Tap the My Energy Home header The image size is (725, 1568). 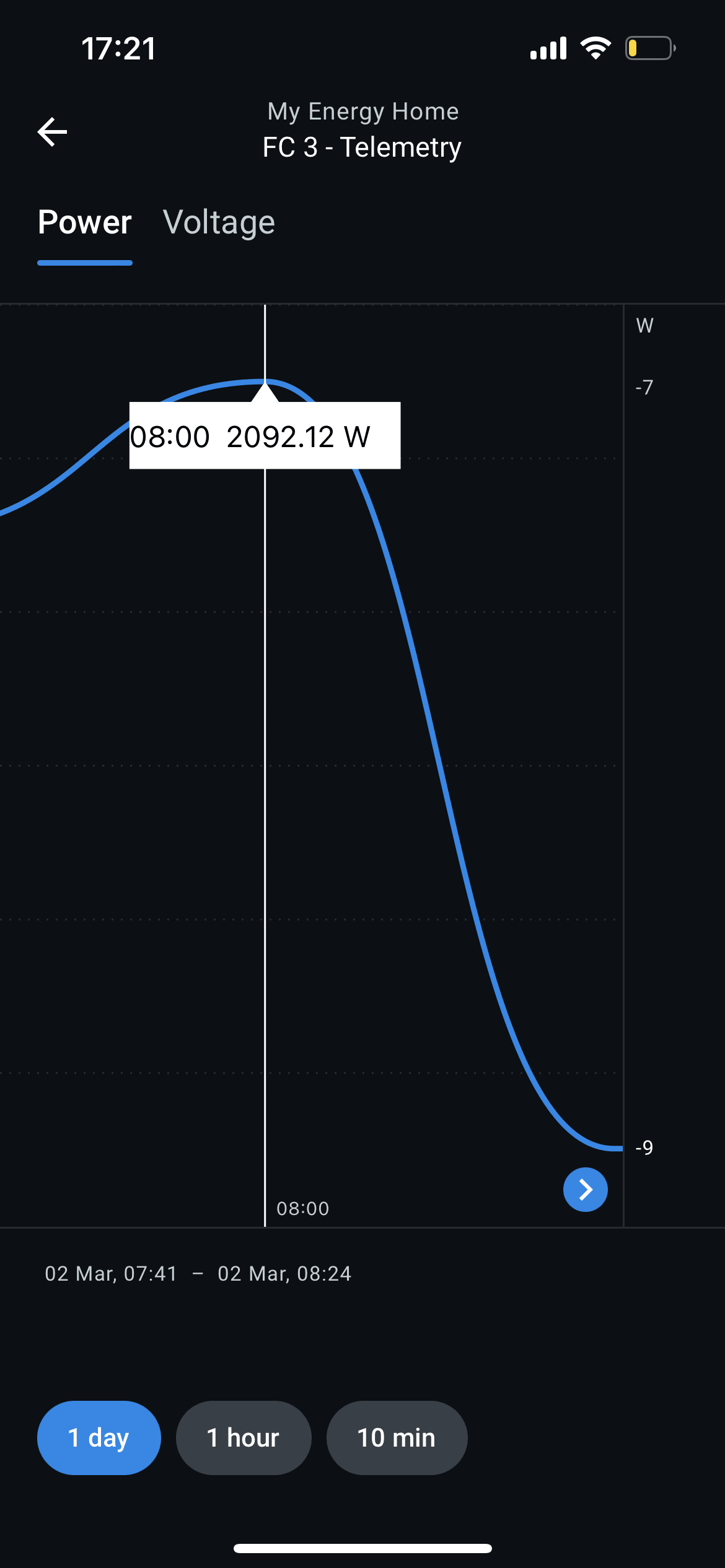(362, 111)
